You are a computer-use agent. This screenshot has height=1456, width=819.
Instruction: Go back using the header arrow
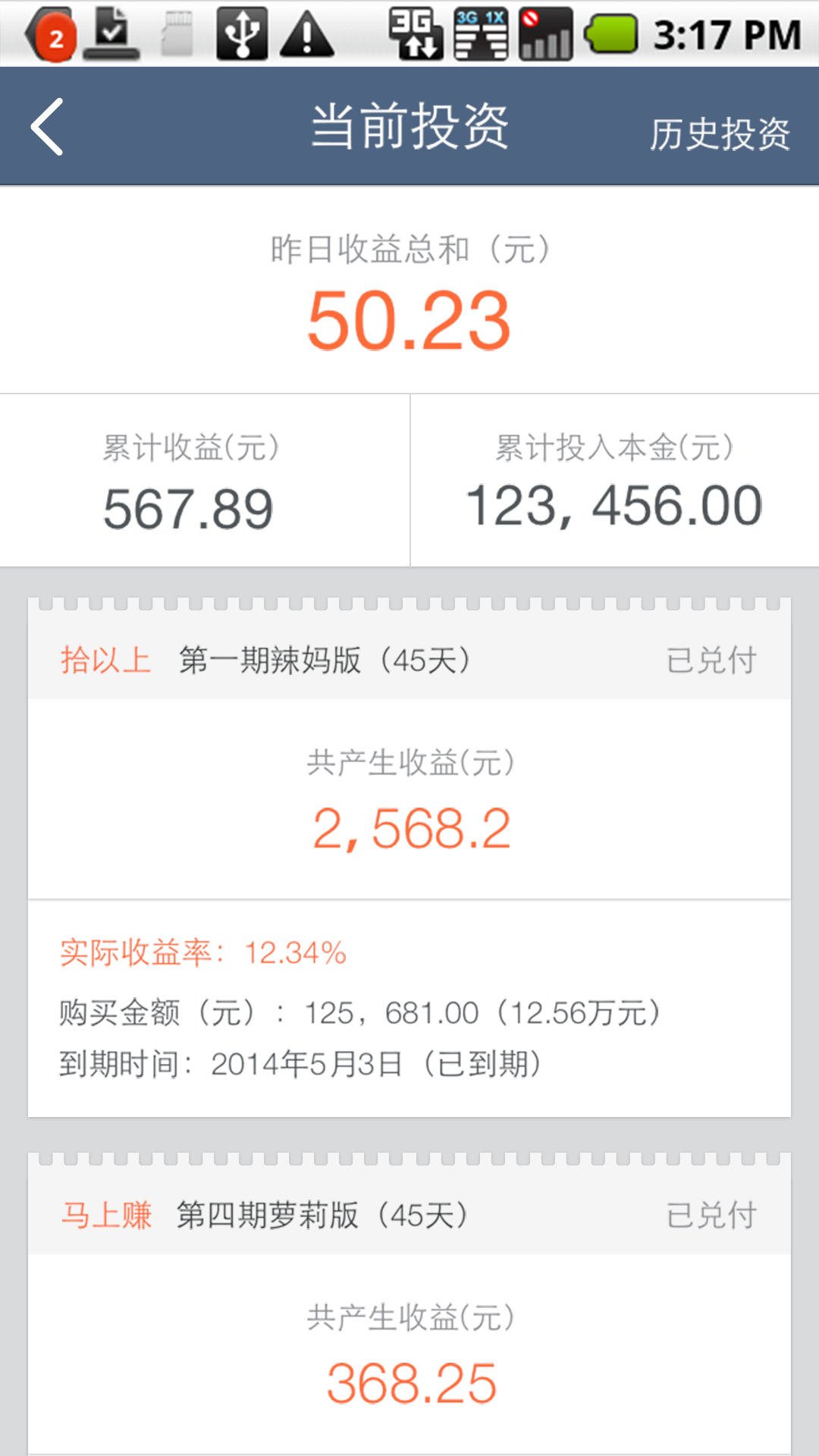(47, 127)
